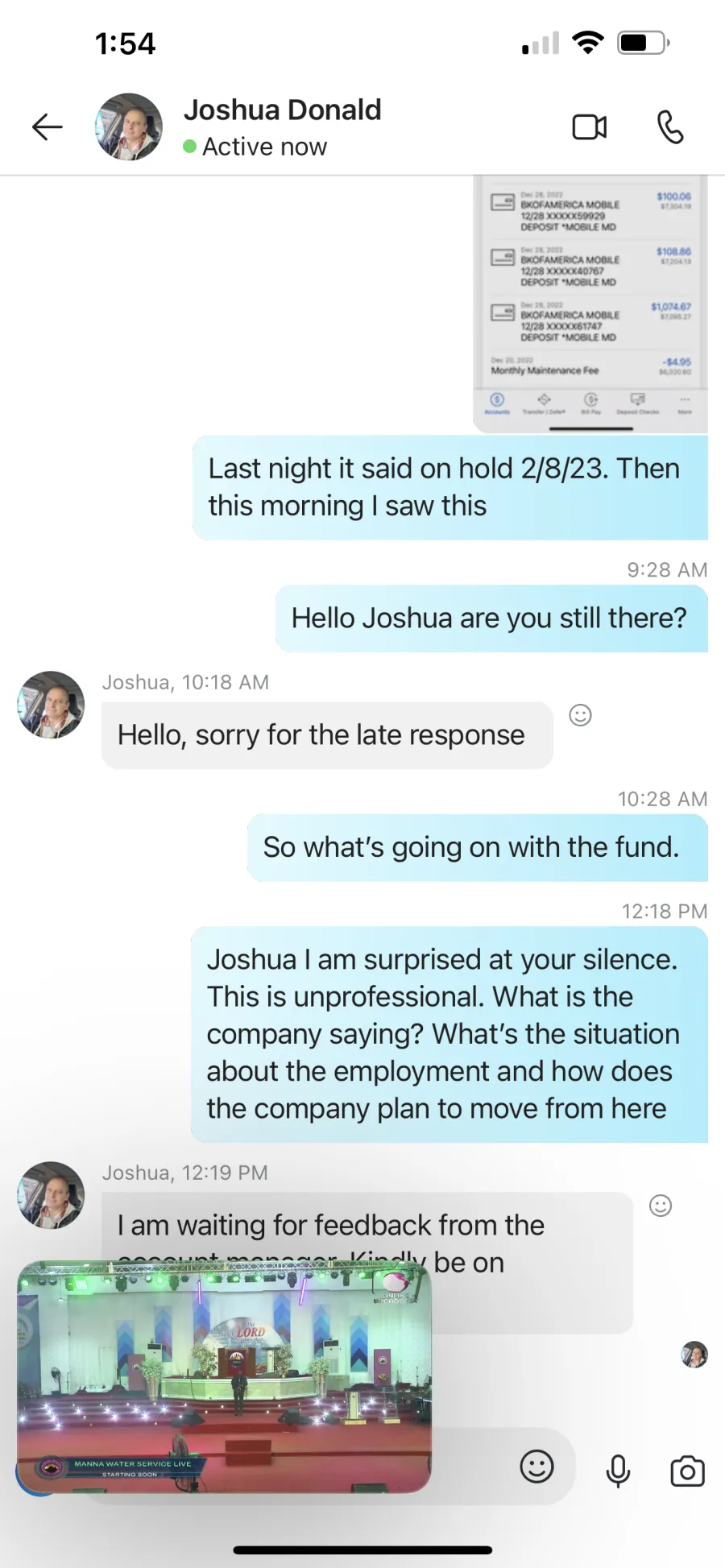Image resolution: width=725 pixels, height=1568 pixels.
Task: Tap the floating picture-in-picture video
Action: pos(224,1377)
